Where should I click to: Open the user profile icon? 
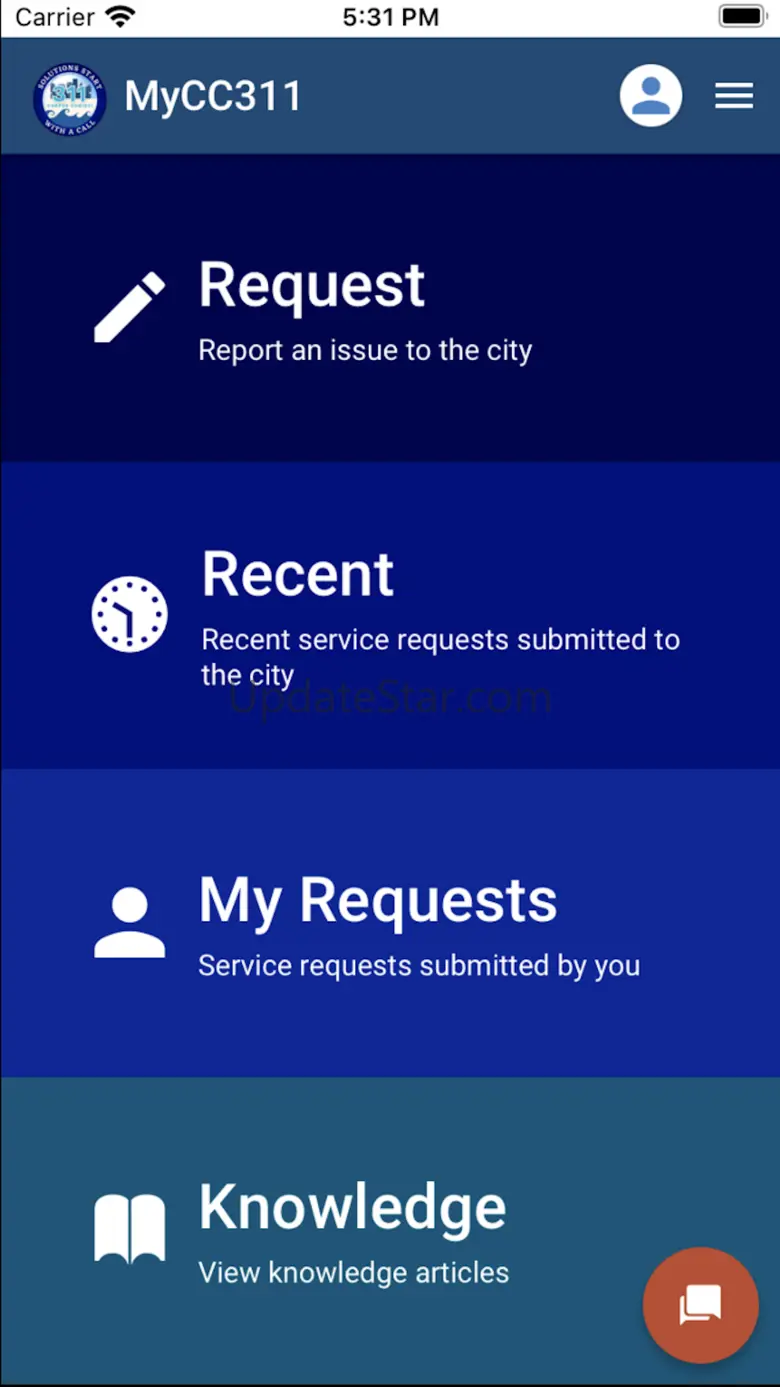point(651,96)
